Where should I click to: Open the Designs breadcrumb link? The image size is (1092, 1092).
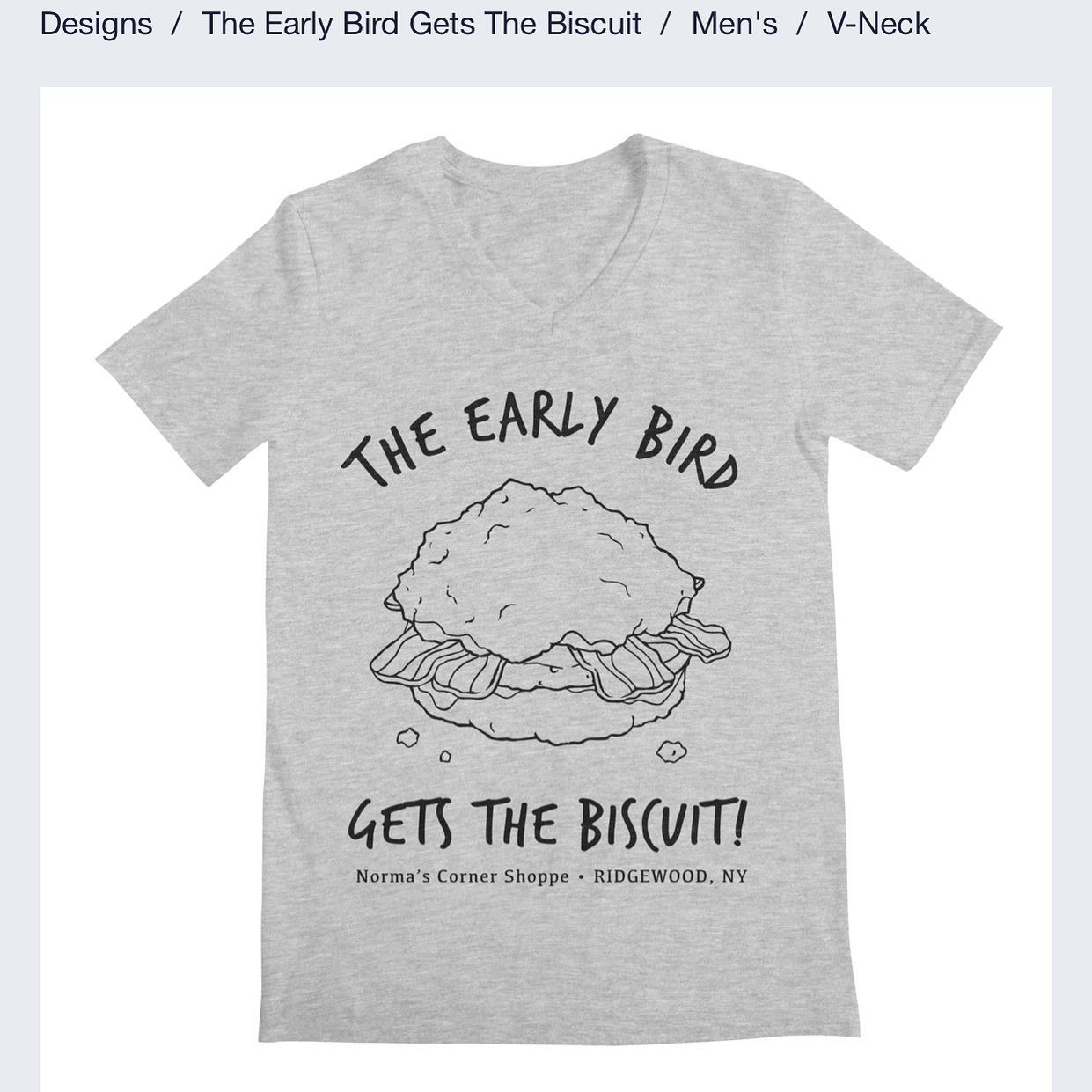96,24
